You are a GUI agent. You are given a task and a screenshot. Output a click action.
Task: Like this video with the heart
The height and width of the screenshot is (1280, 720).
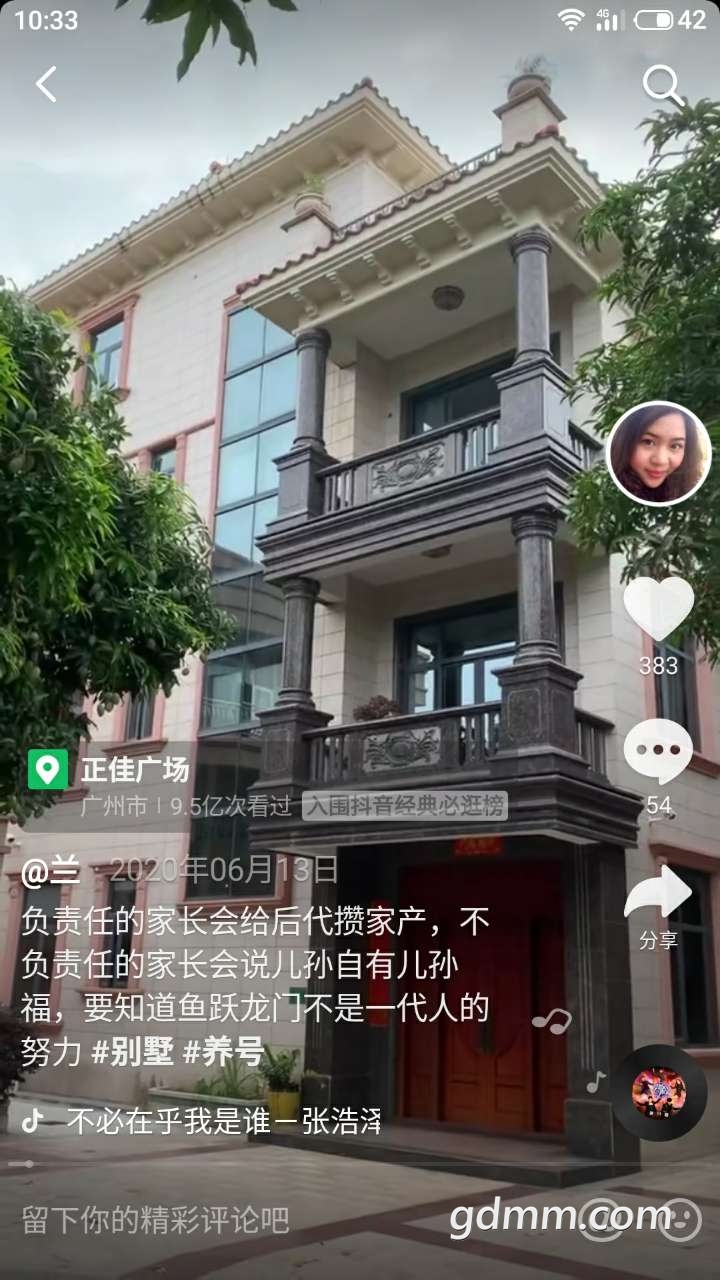pos(658,610)
